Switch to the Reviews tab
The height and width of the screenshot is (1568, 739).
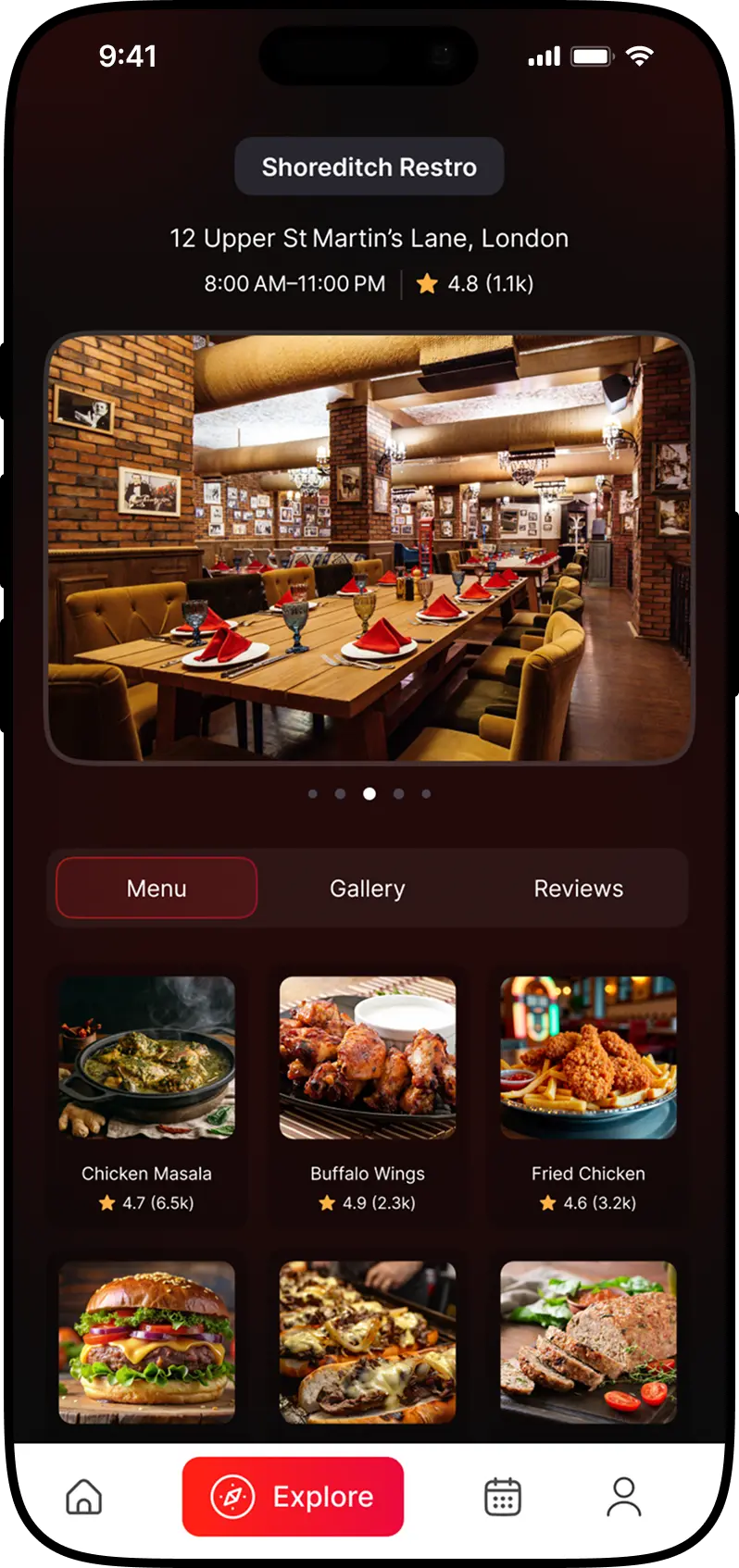point(578,888)
